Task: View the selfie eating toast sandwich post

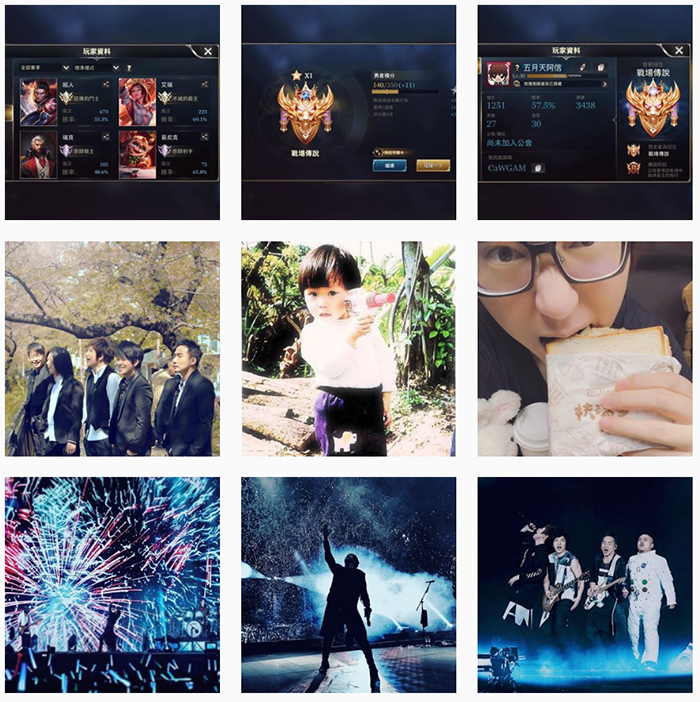Action: point(584,348)
